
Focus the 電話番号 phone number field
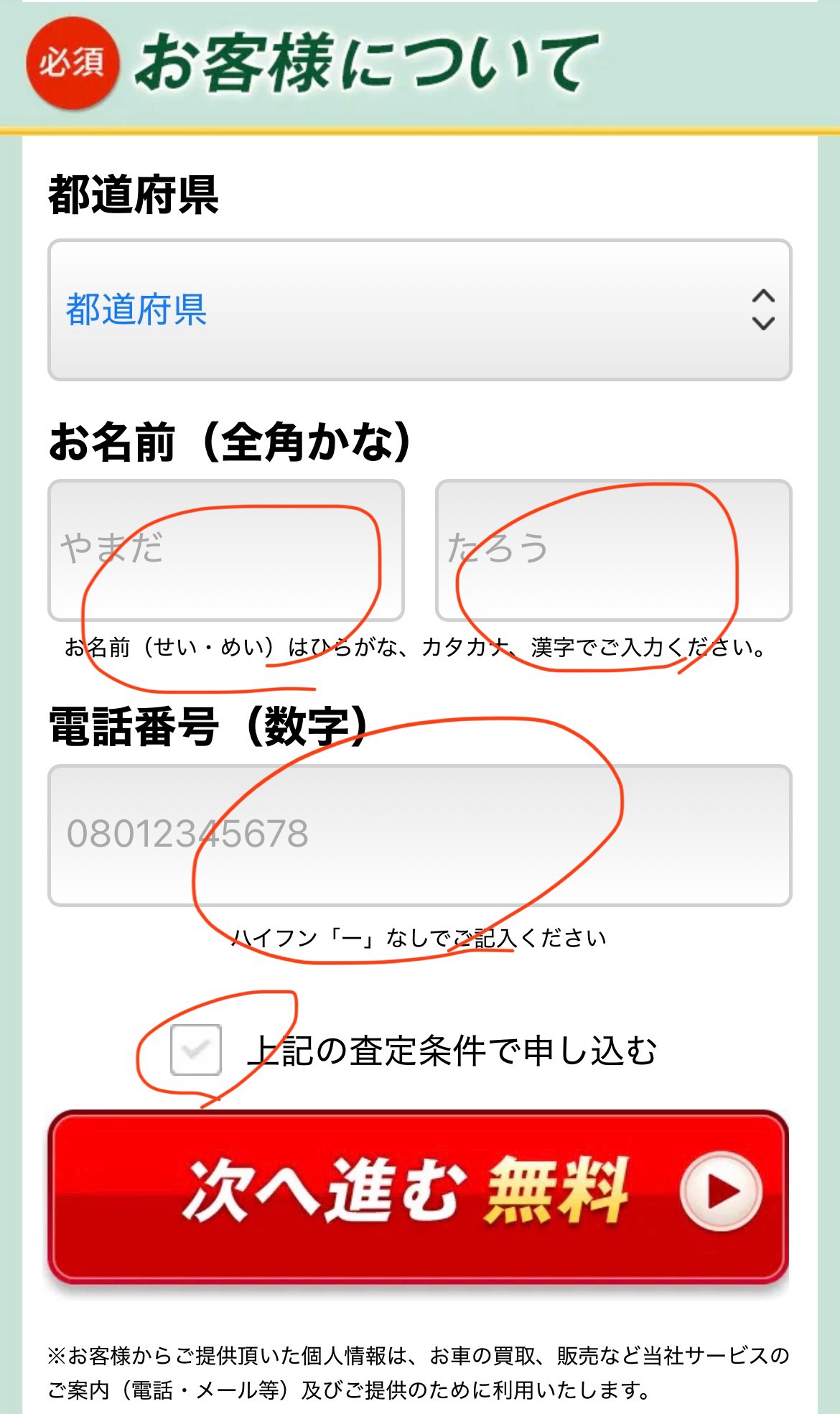(419, 834)
